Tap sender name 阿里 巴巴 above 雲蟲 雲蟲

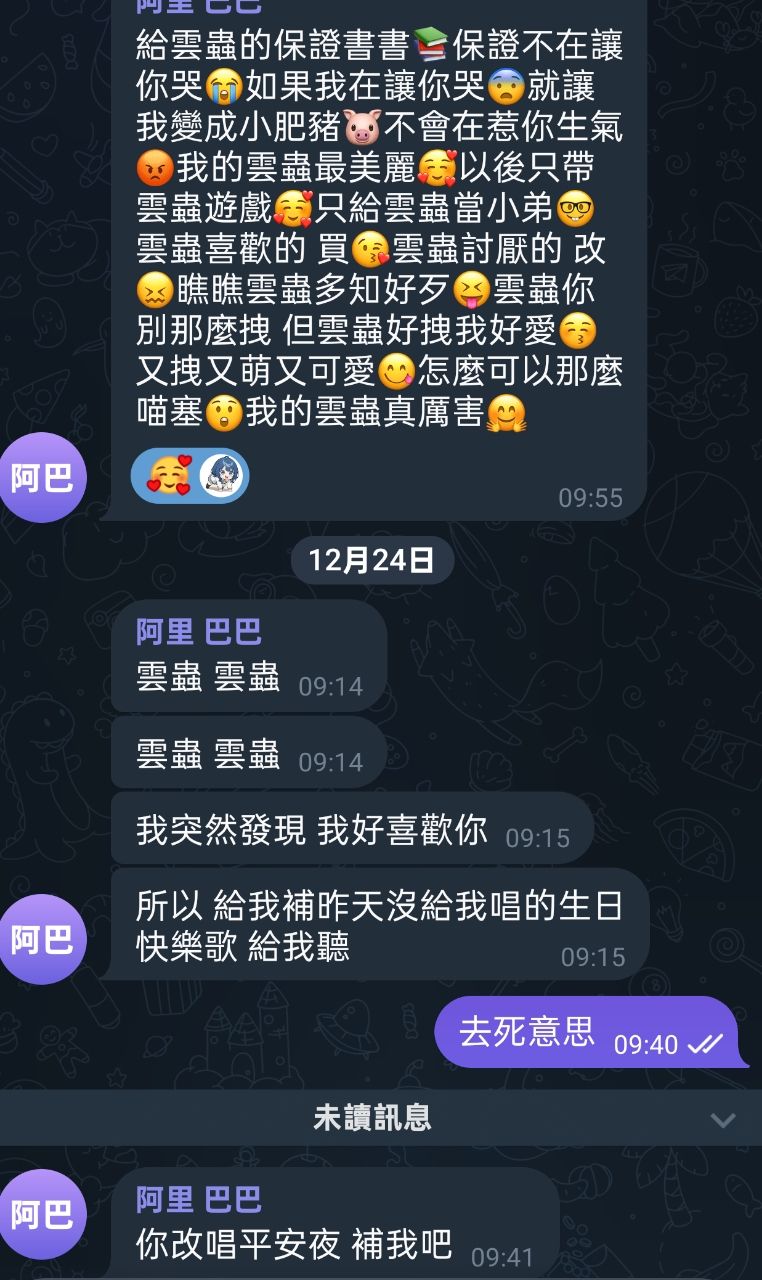(199, 632)
